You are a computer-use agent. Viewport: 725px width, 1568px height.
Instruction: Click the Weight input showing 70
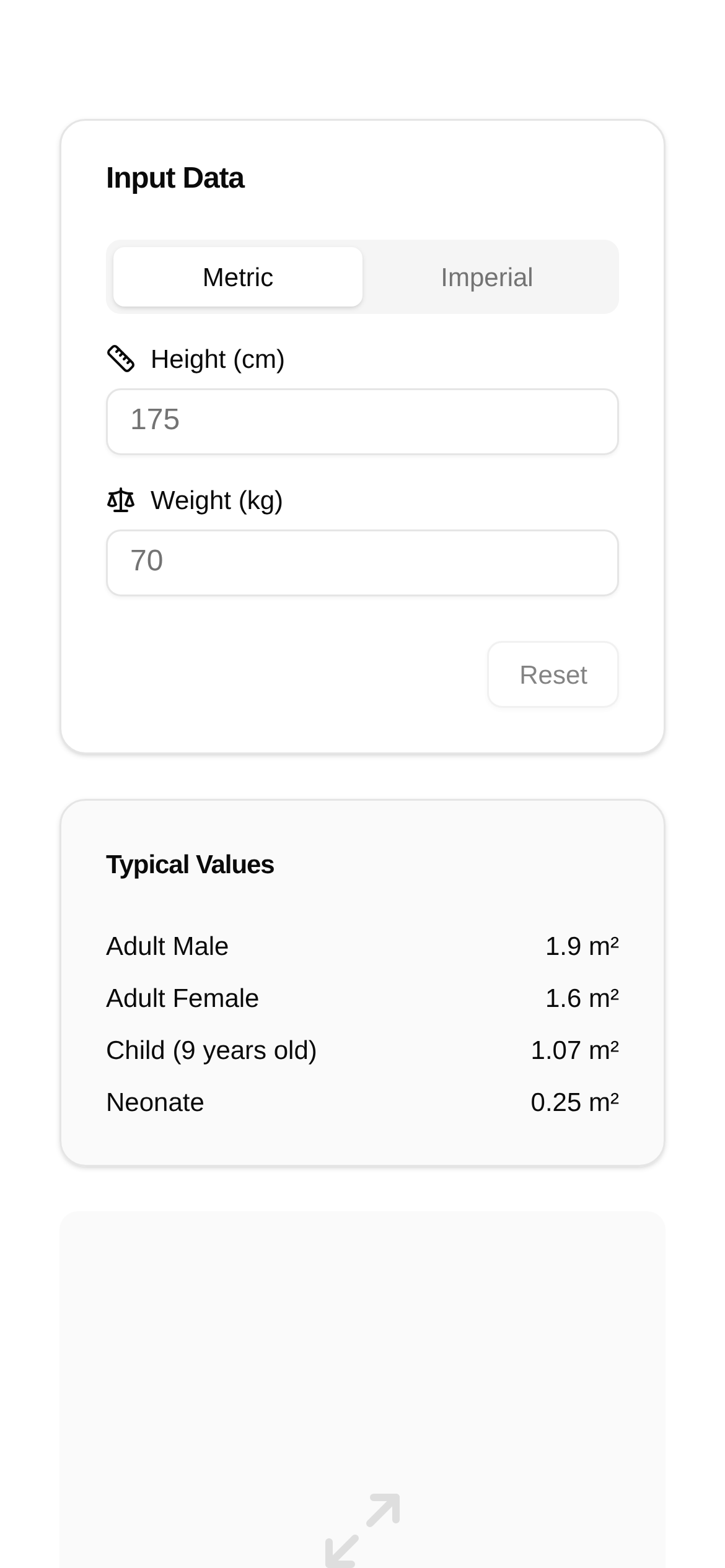[x=362, y=562]
